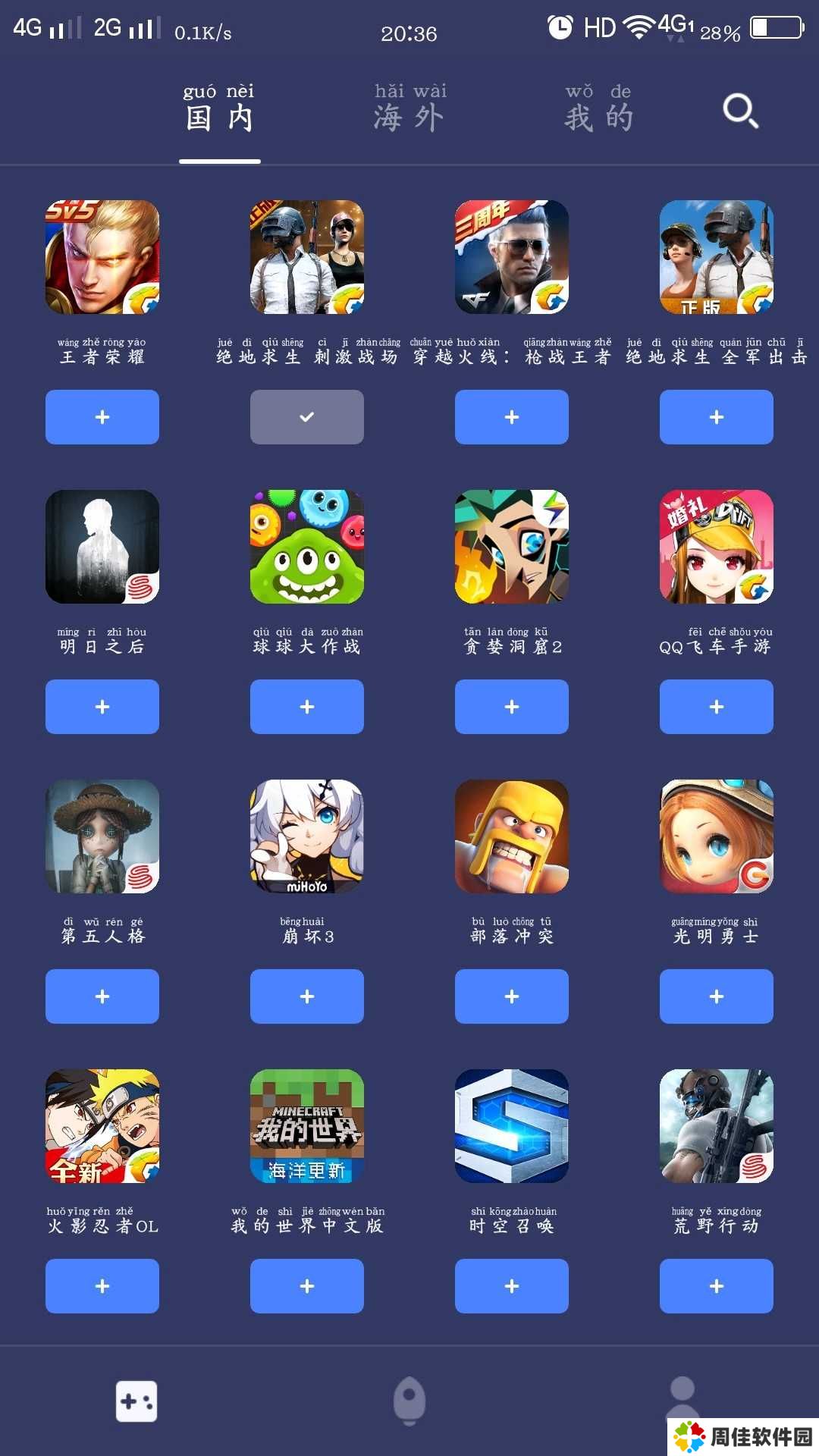Add 我的世界中文版 with its plus button
Viewport: 819px width, 1456px height.
pyautogui.click(x=307, y=1286)
